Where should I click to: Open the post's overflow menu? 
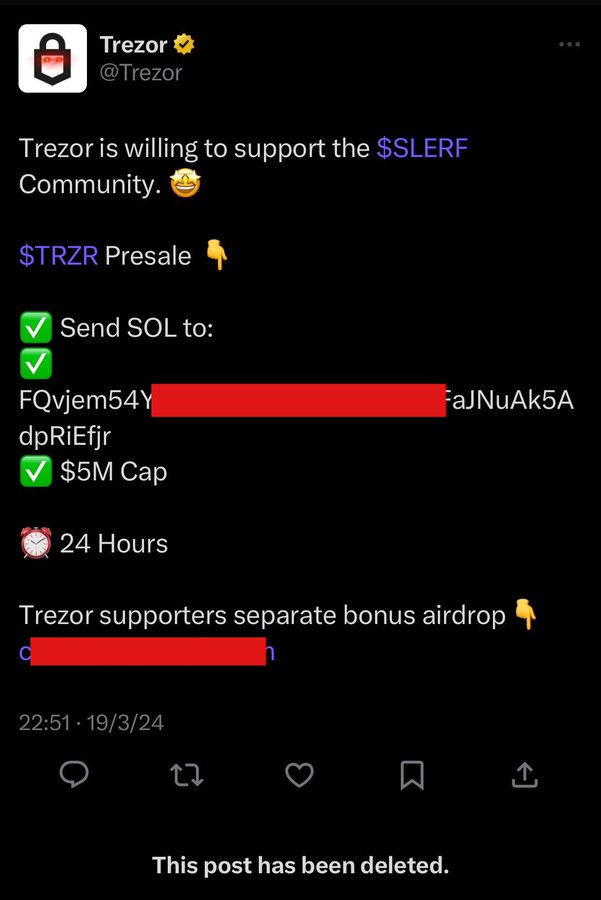pos(569,45)
